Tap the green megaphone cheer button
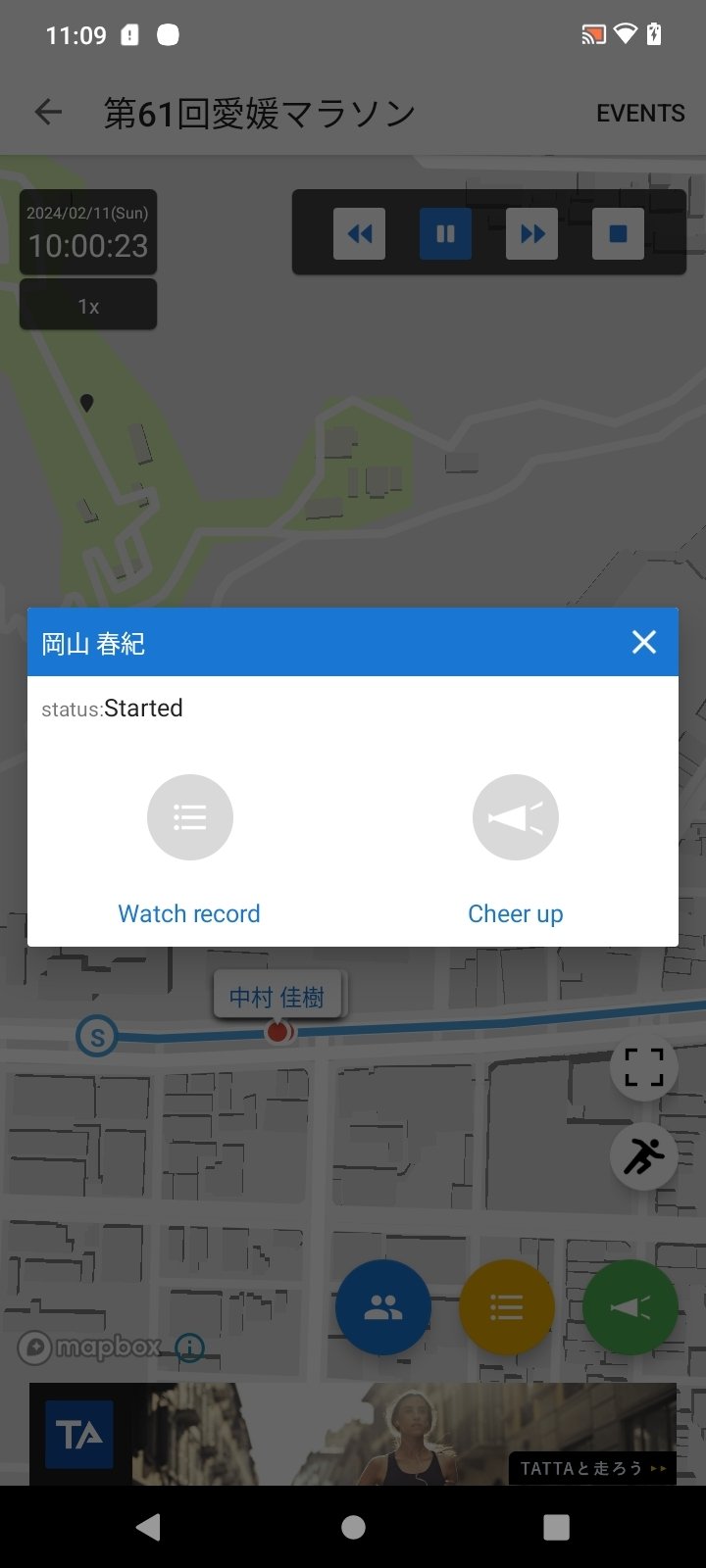This screenshot has height=1568, width=706. click(x=630, y=1307)
